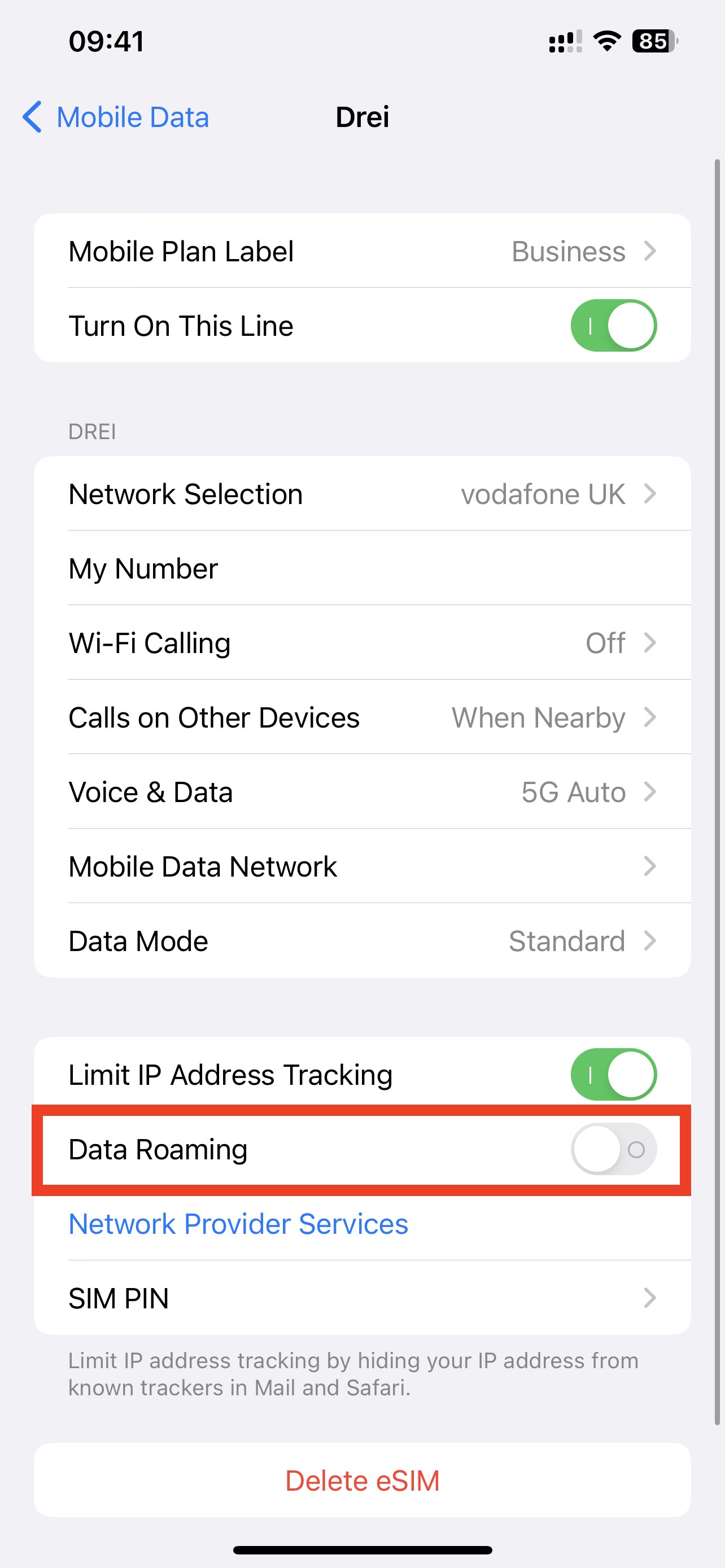The image size is (725, 1568).
Task: Enable the Data Roaming switch
Action: click(613, 1149)
